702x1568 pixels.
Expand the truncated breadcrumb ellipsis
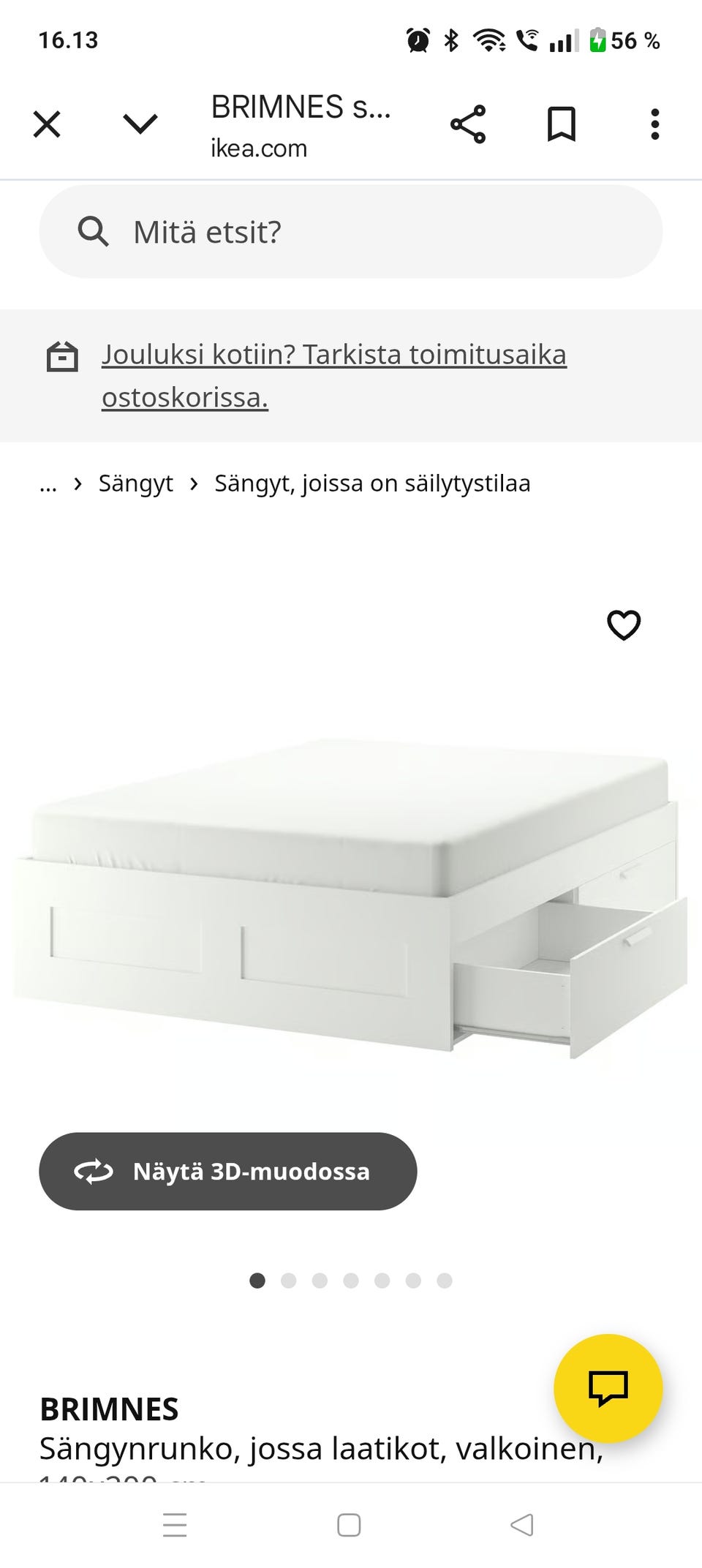point(48,483)
